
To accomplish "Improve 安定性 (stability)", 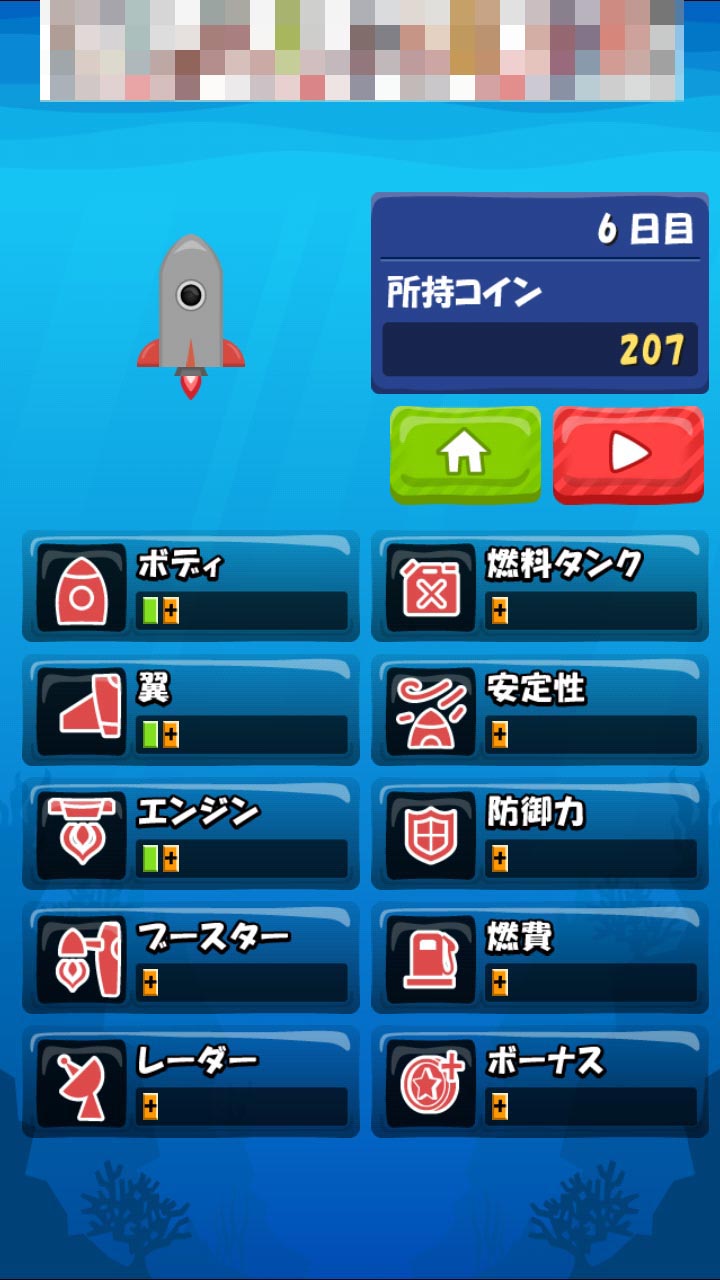I will (x=540, y=711).
